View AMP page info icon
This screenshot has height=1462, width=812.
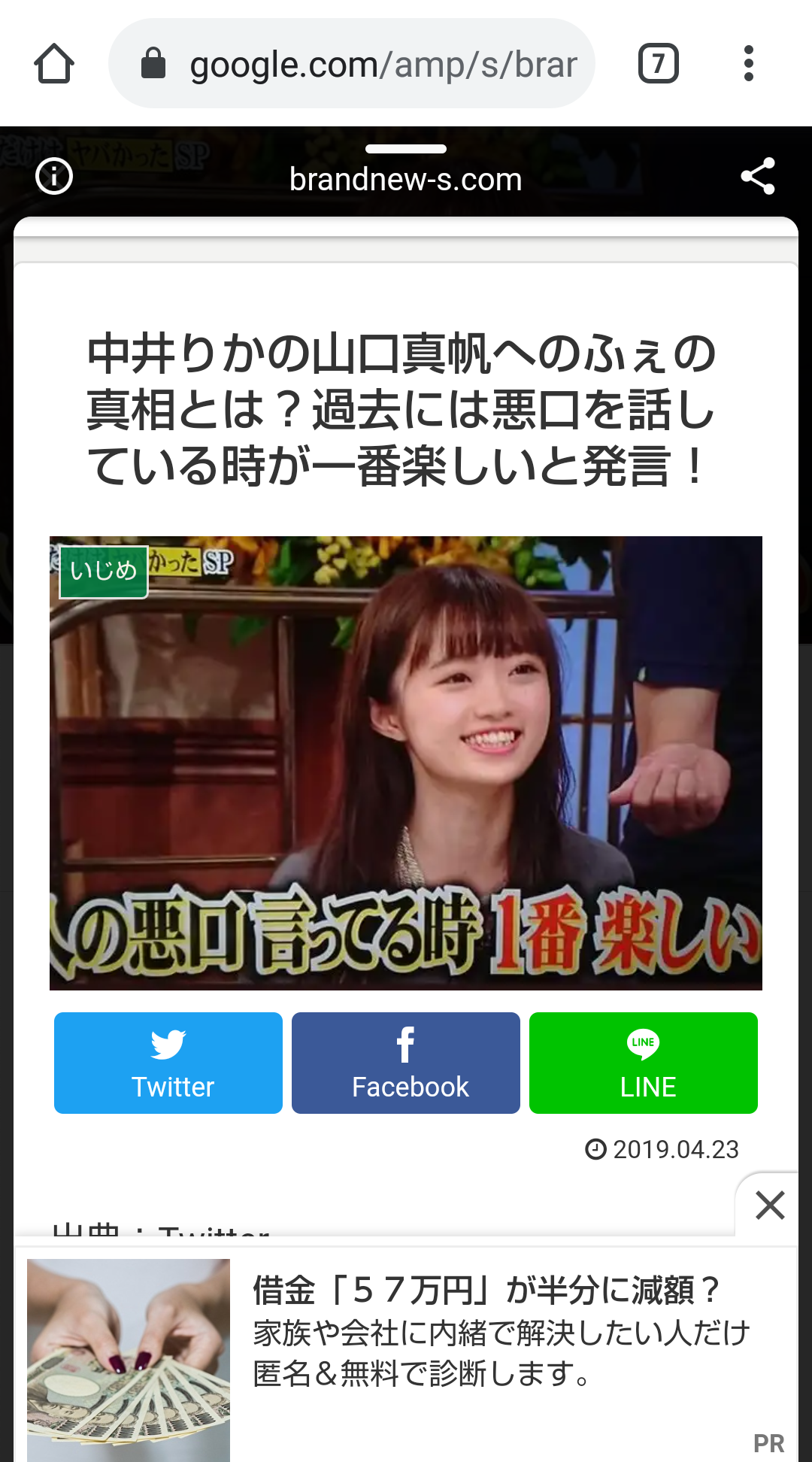54,177
